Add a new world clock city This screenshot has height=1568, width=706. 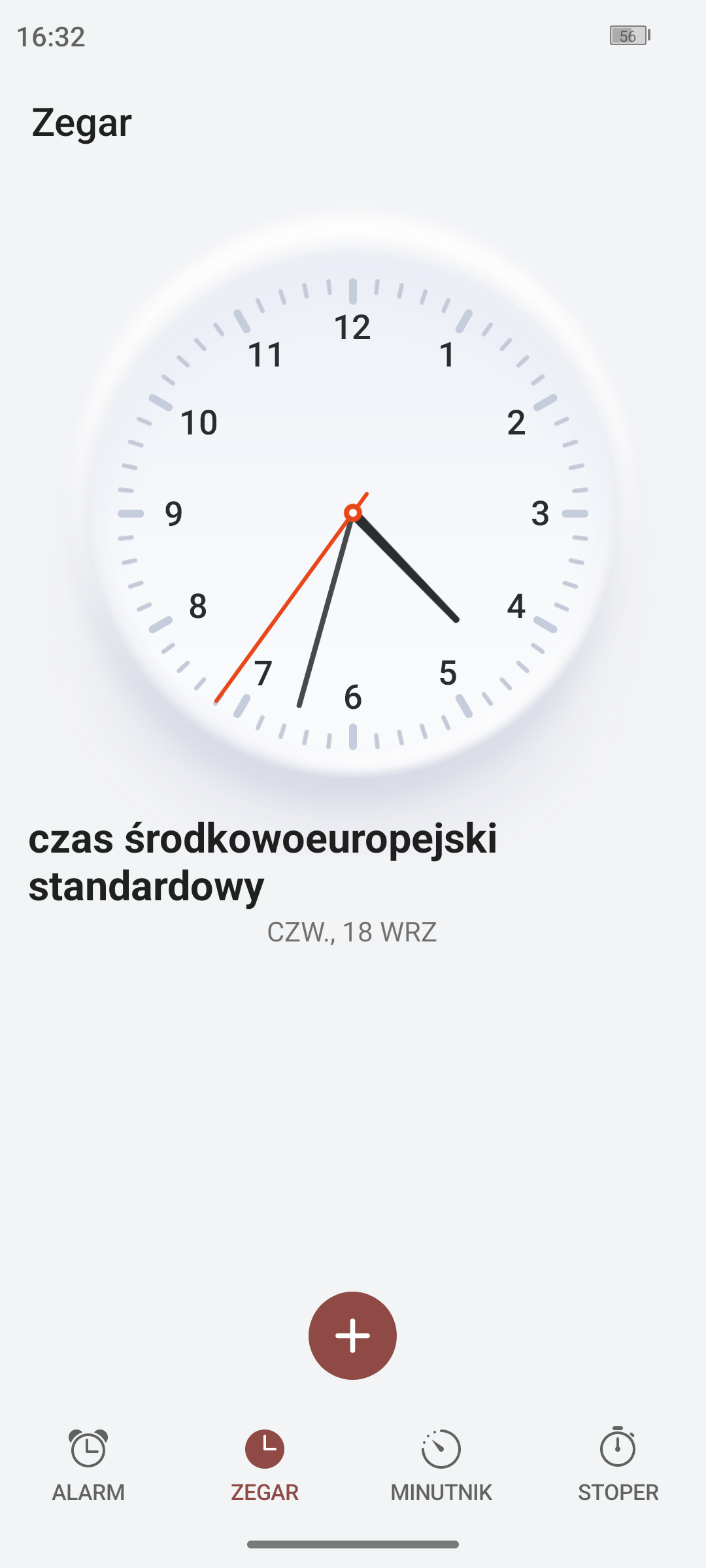(352, 1335)
